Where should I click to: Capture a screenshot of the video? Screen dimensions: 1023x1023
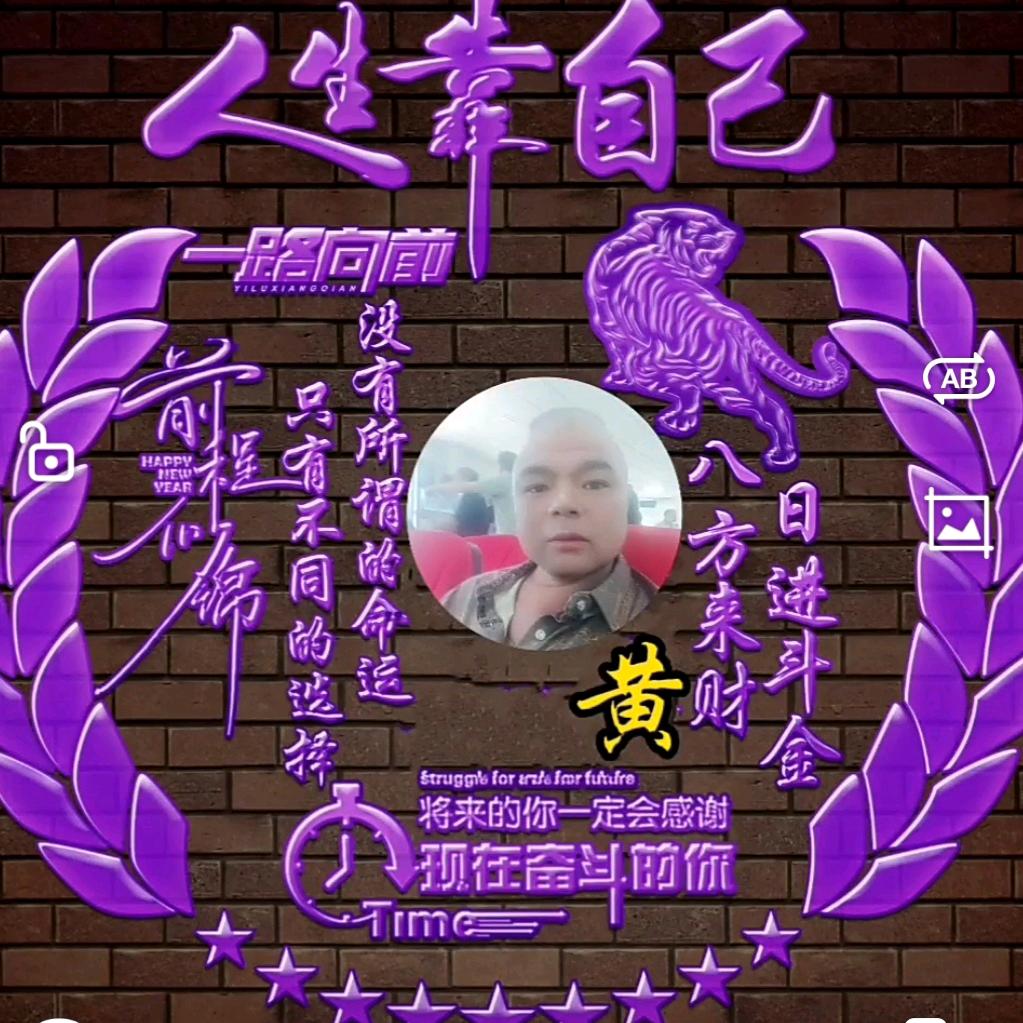pyautogui.click(x=958, y=522)
